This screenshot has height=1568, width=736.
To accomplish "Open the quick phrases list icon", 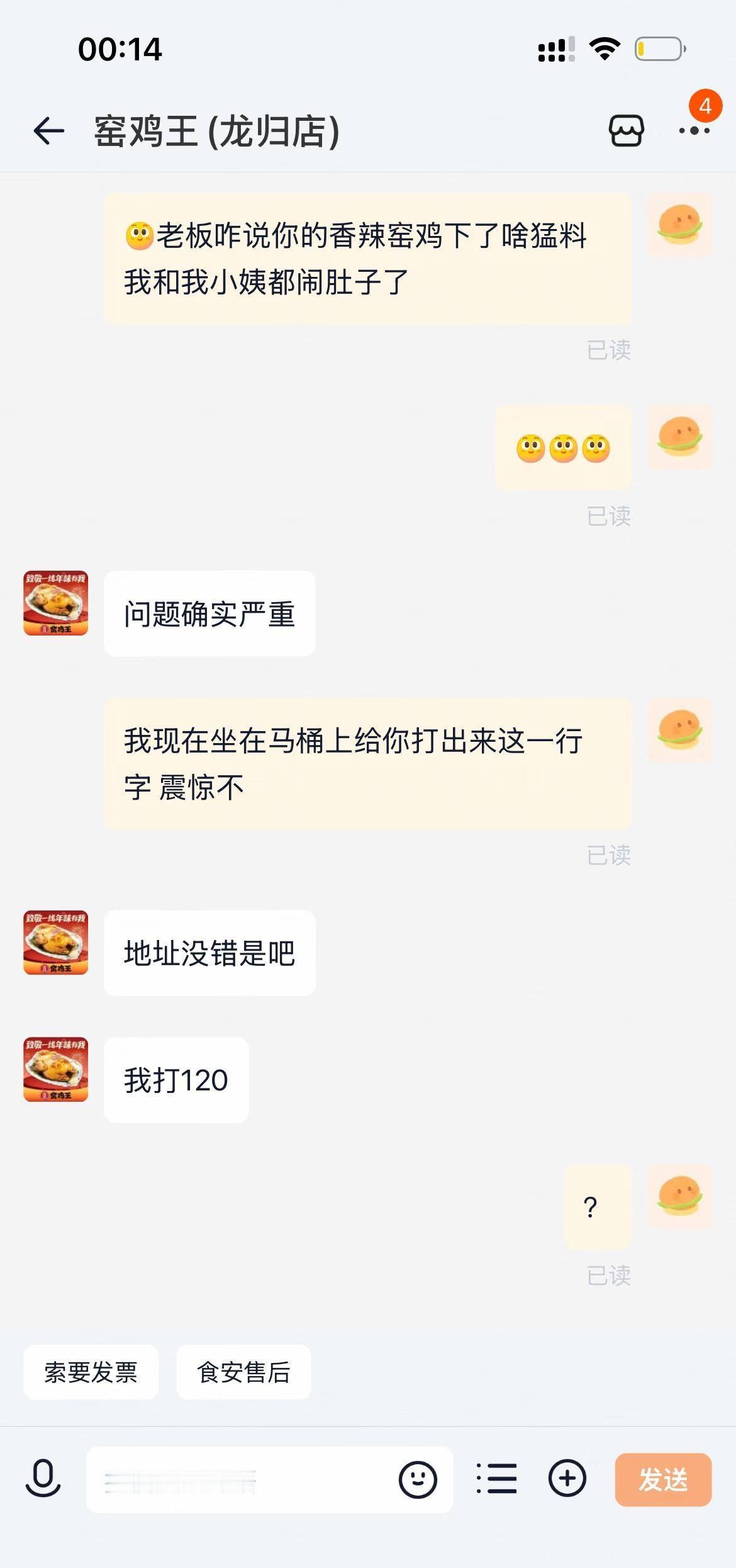I will point(496,1479).
